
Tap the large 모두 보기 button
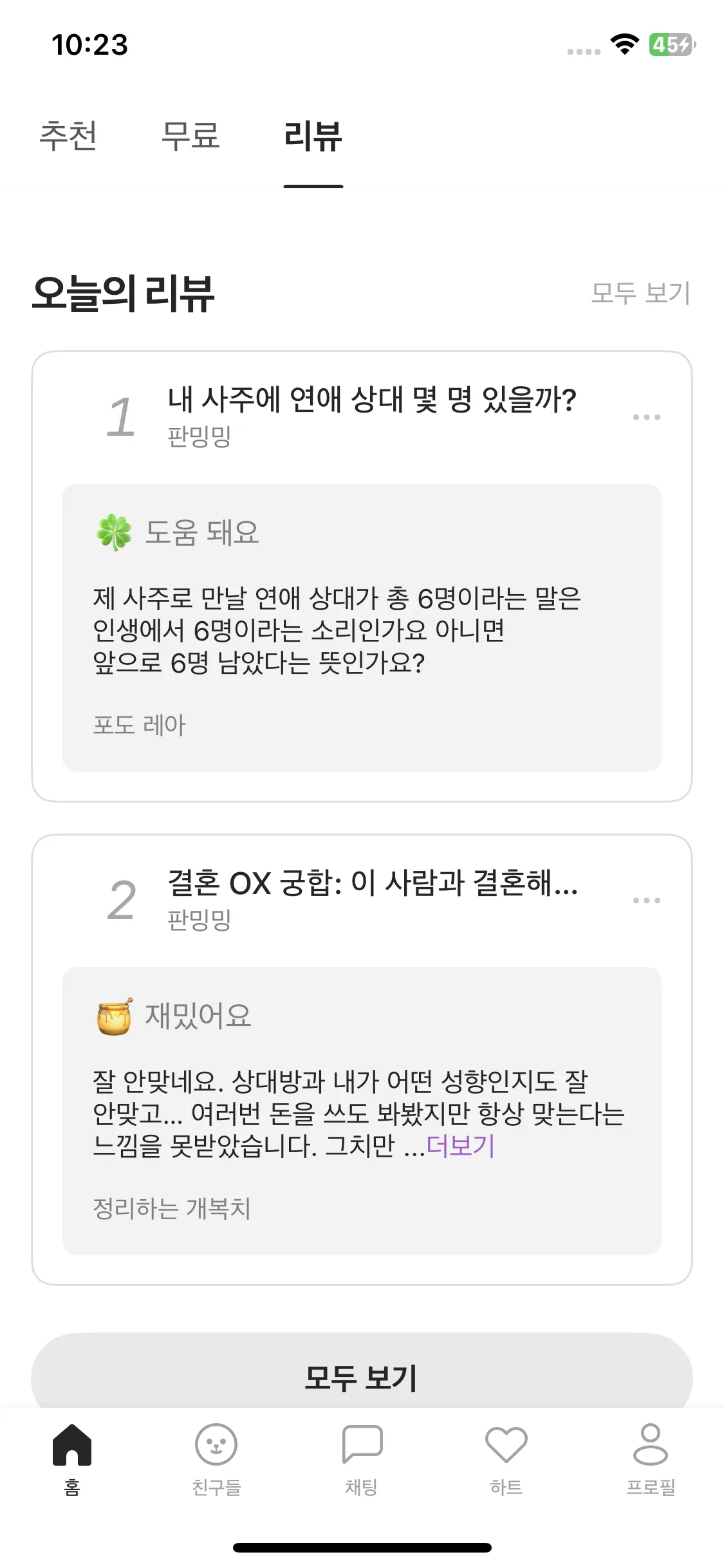pyautogui.click(x=362, y=1376)
